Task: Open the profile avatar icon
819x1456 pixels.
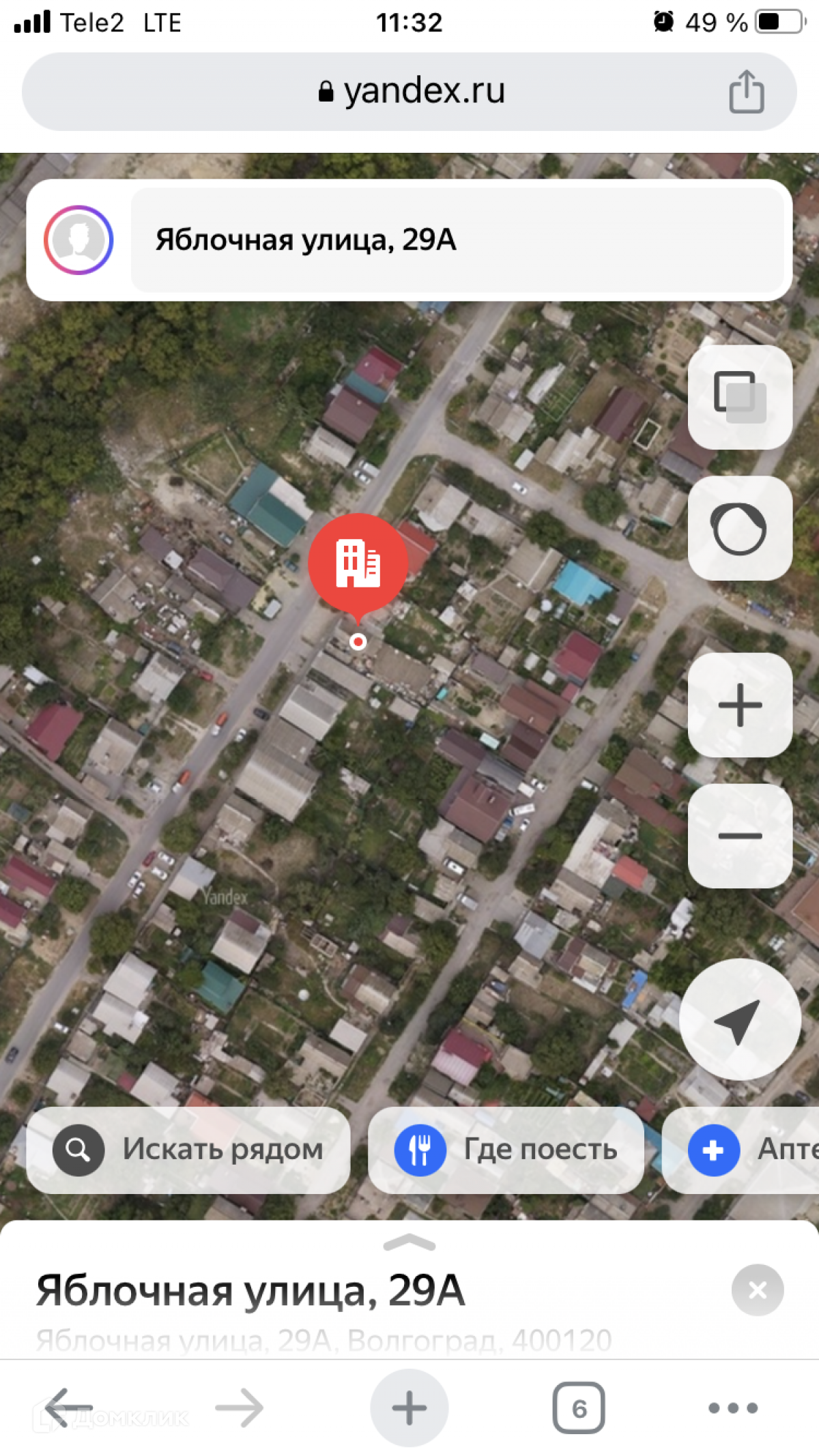Action: 78,240
